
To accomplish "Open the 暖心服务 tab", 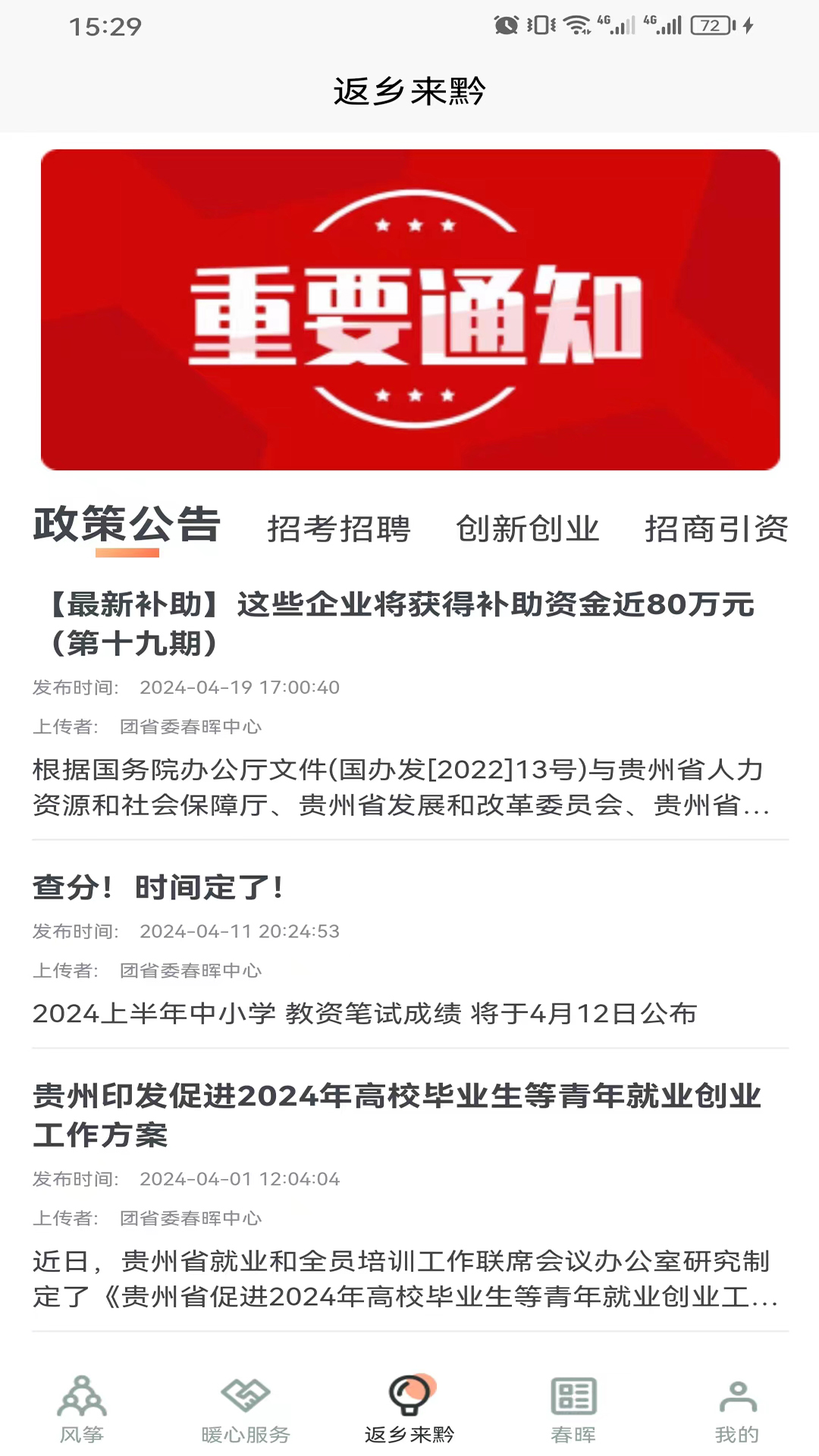I will [x=246, y=1409].
